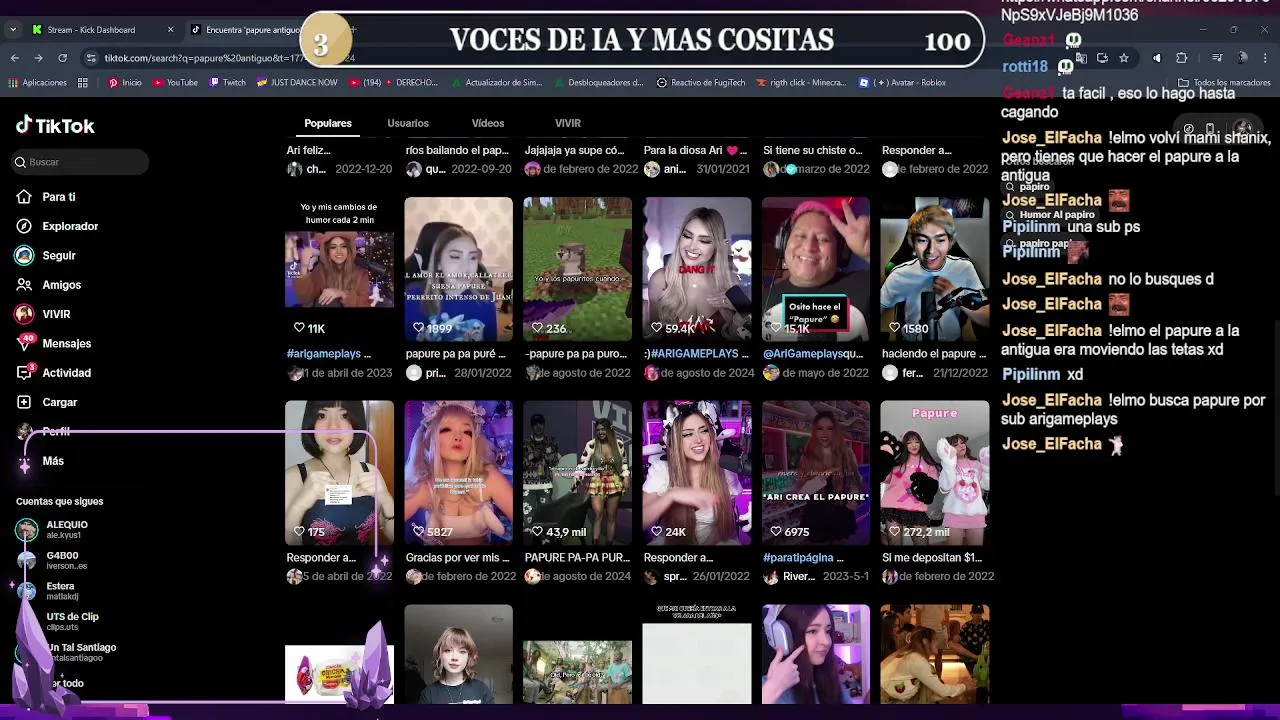The image size is (1280, 720).
Task: Open the Explorador section
Action: coord(69,226)
